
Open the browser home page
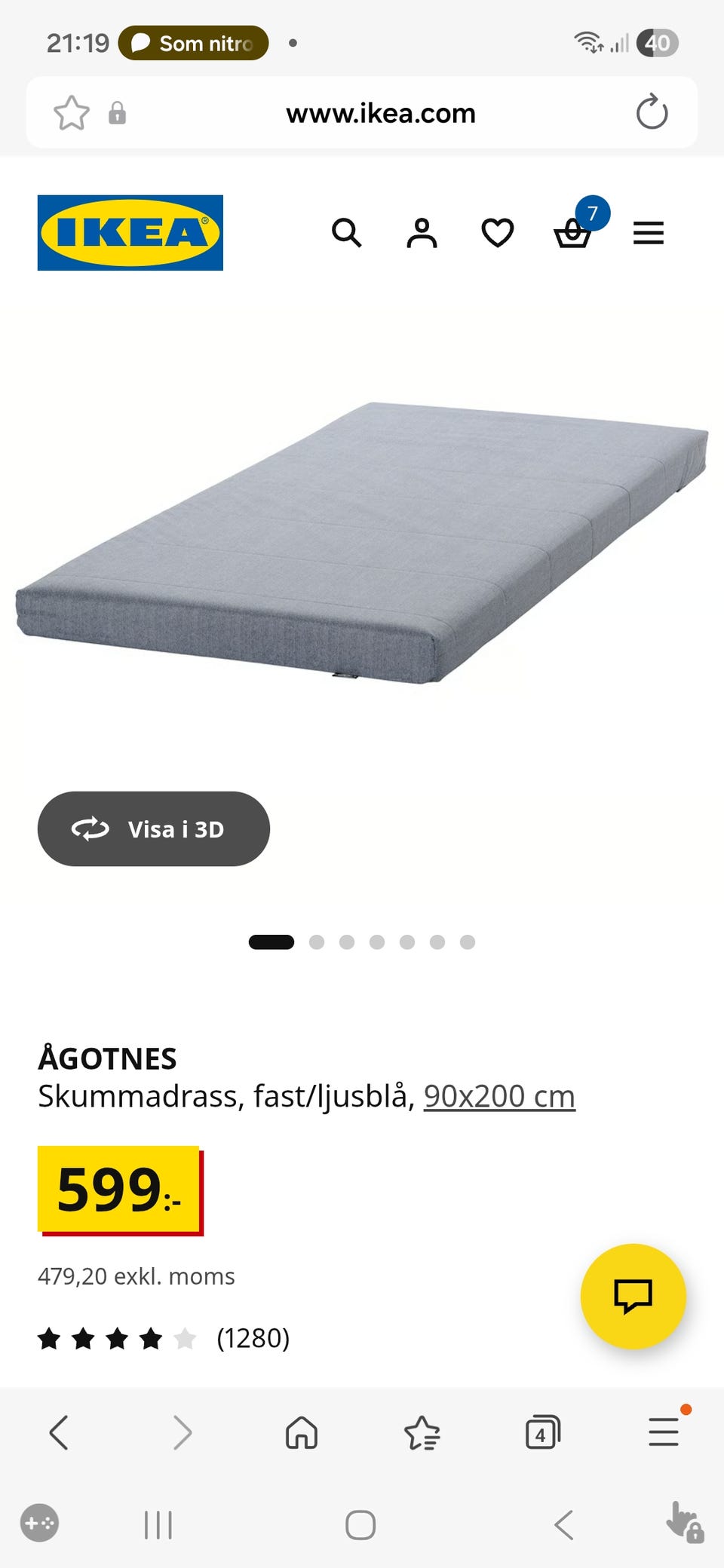pos(302,1432)
